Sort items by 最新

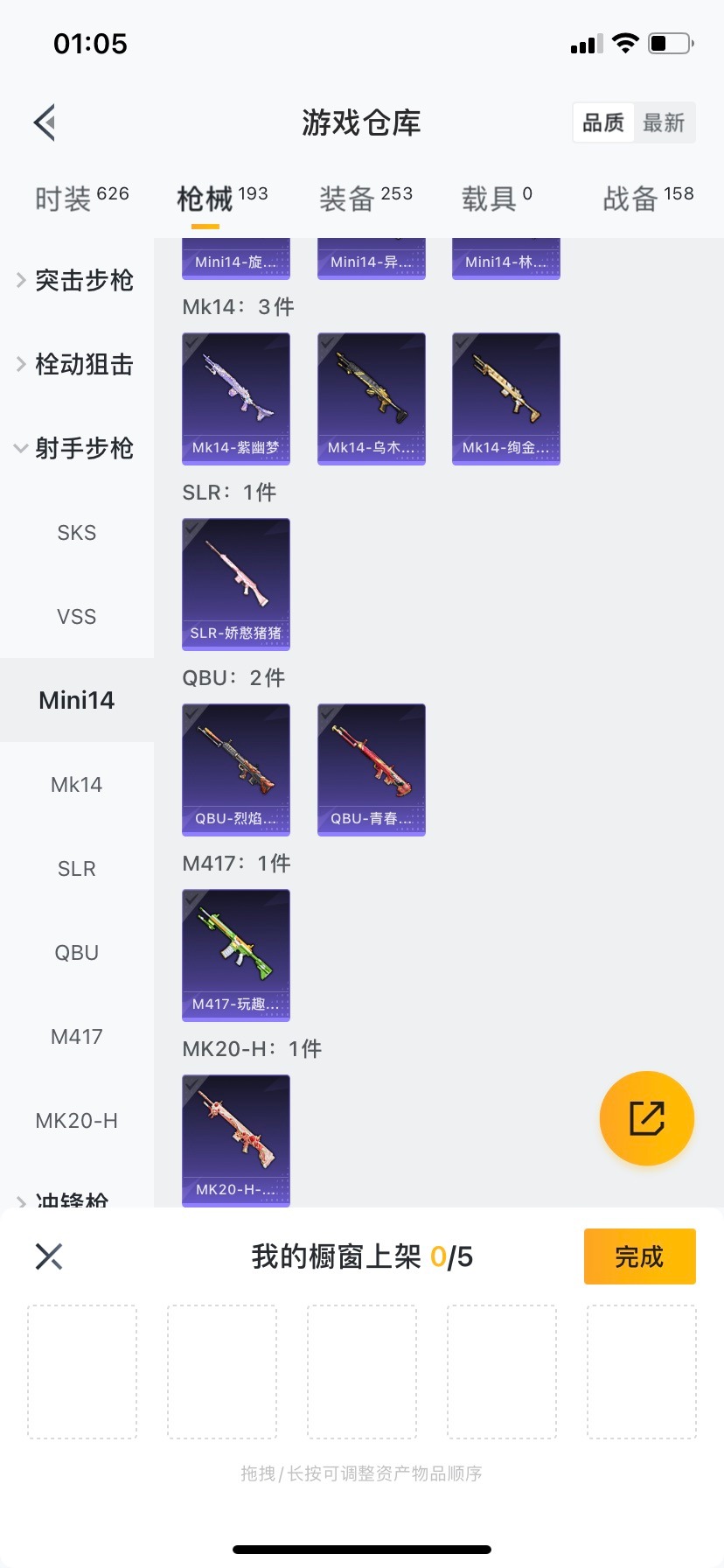[664, 122]
